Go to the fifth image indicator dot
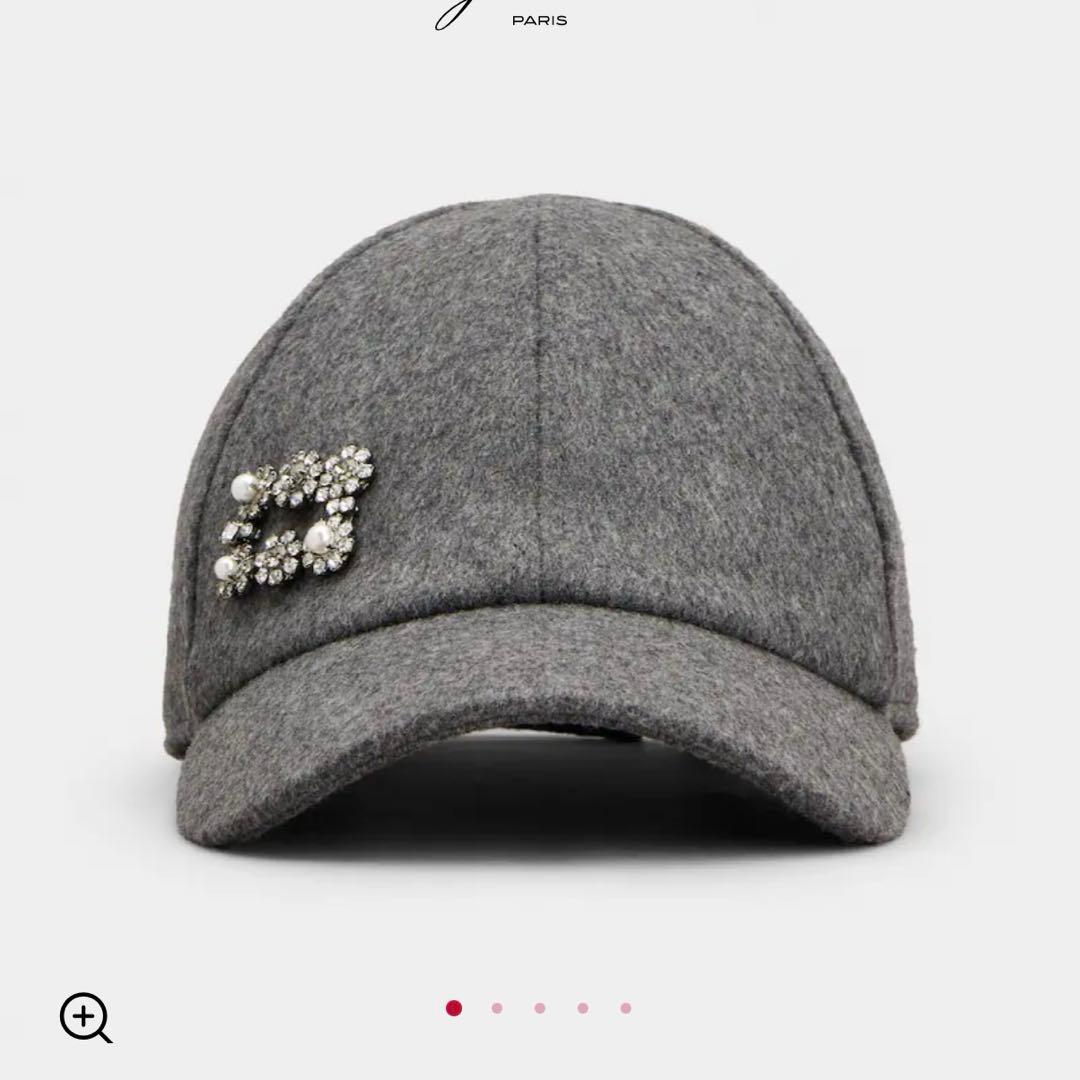The width and height of the screenshot is (1080, 1080). point(626,1008)
